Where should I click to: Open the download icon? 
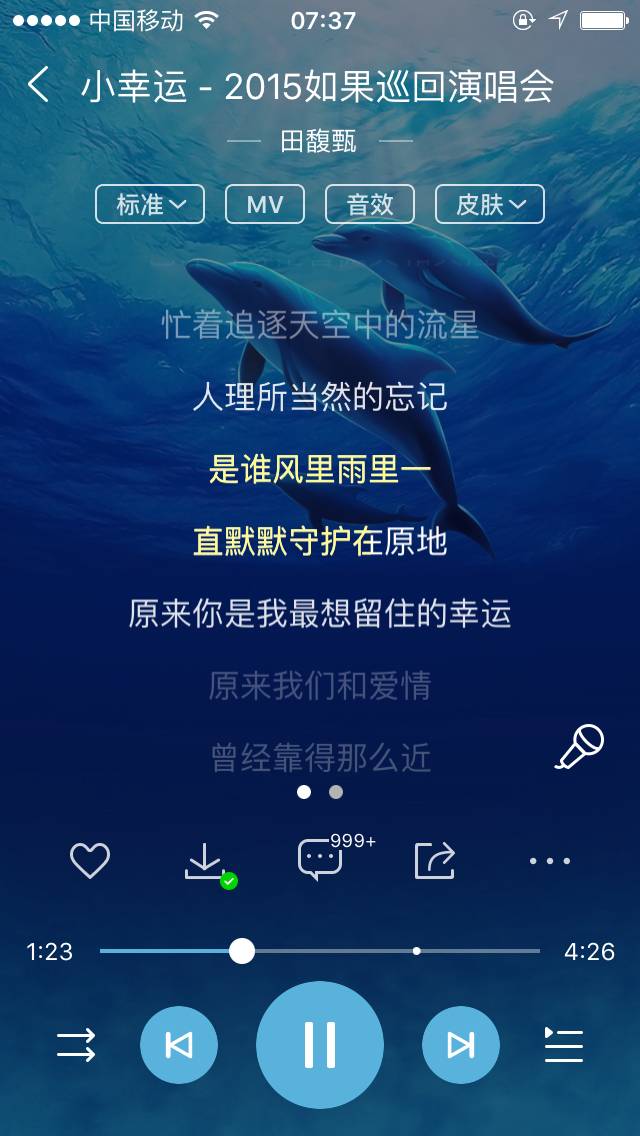pos(206,862)
